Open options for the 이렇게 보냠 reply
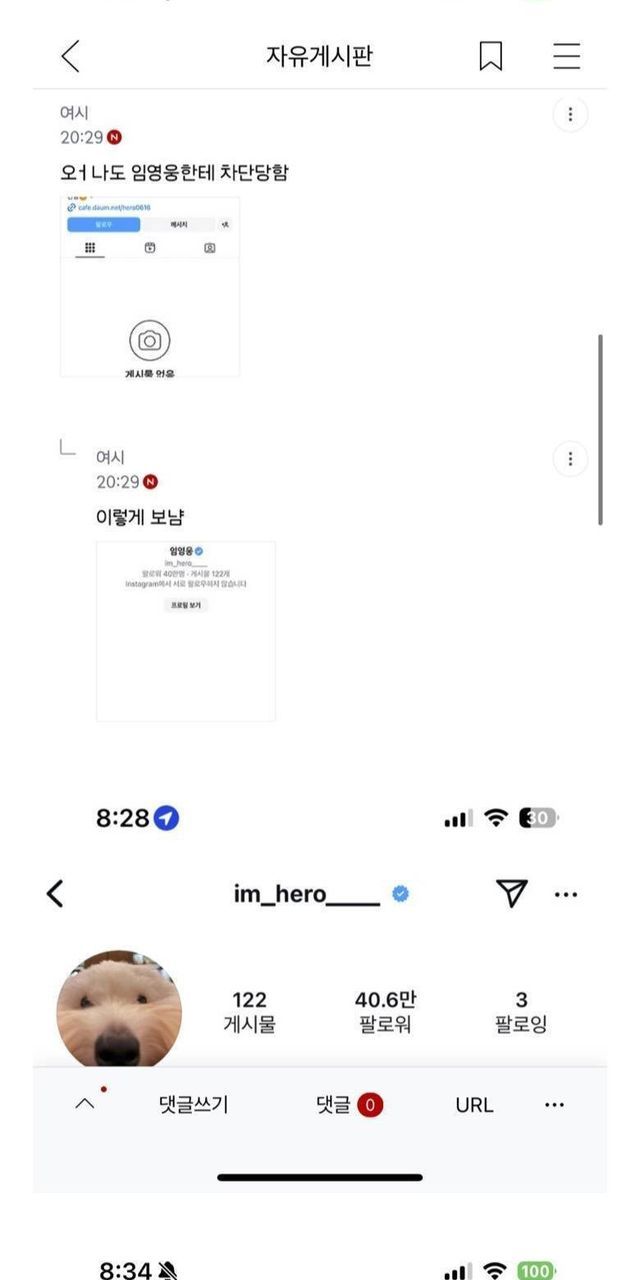640x1280 pixels. point(570,459)
